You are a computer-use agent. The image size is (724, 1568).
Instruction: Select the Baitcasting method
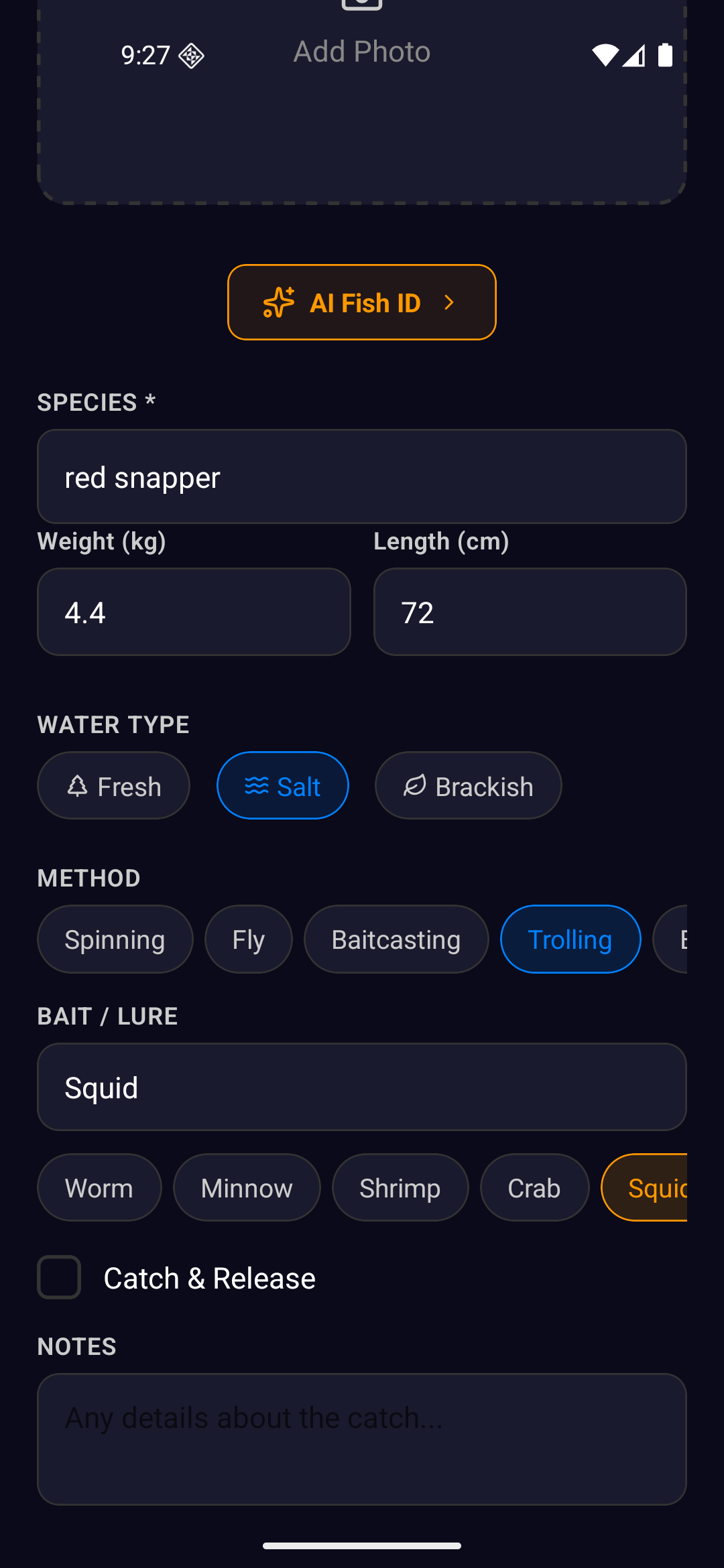[x=396, y=939]
